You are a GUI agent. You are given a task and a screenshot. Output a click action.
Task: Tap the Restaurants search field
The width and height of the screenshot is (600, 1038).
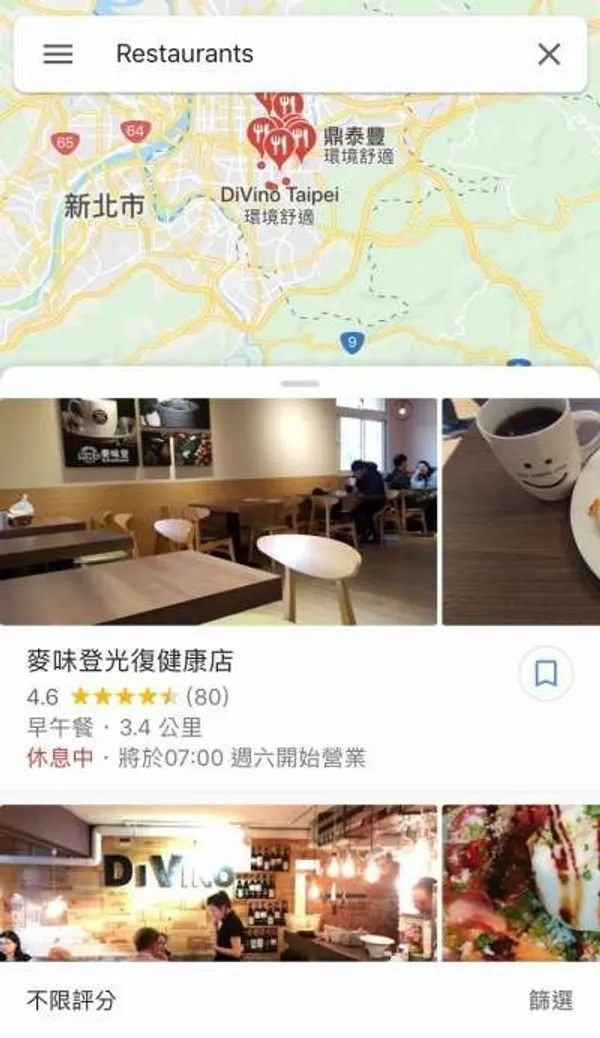coord(300,54)
